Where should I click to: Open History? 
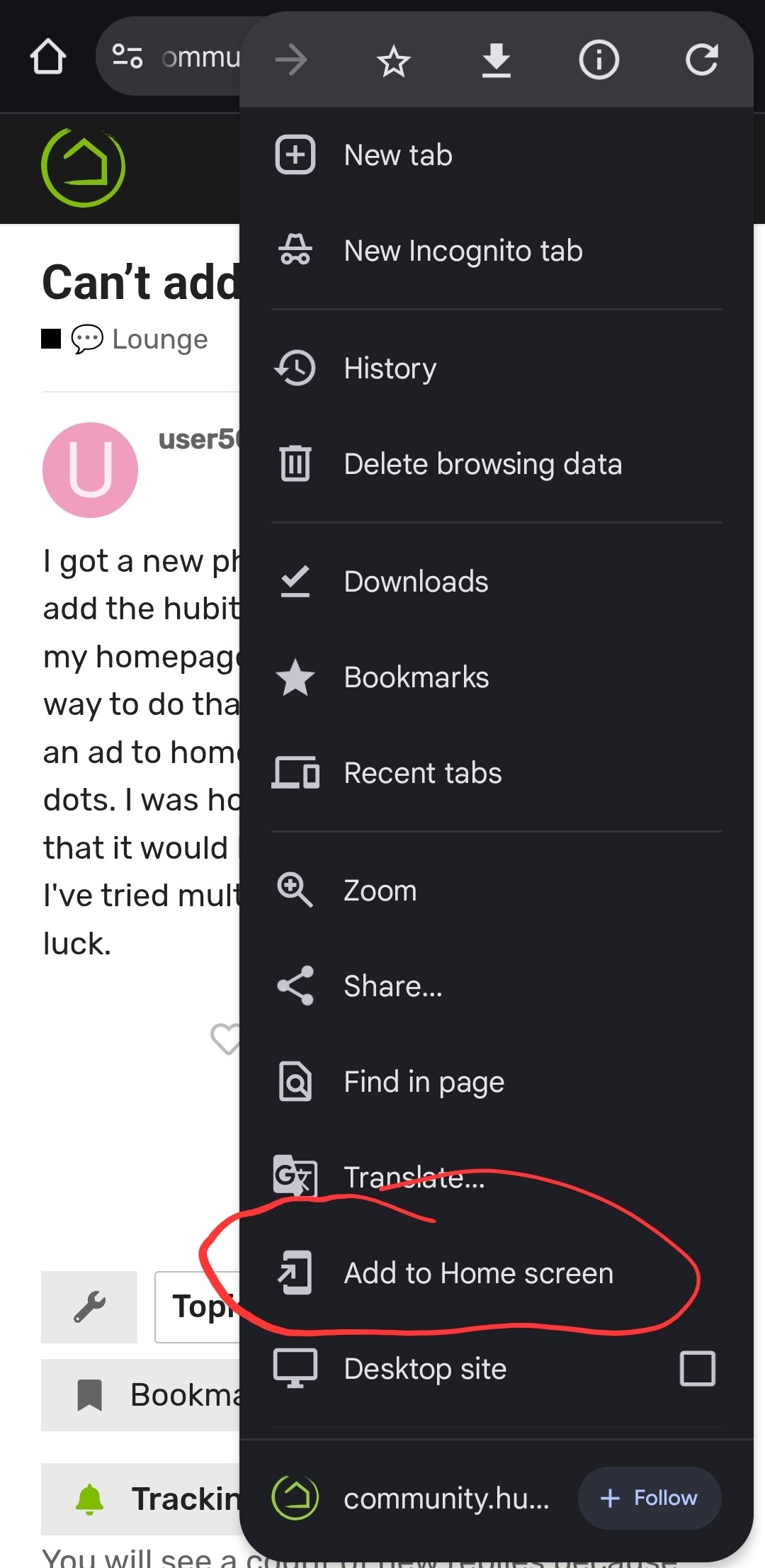click(496, 368)
